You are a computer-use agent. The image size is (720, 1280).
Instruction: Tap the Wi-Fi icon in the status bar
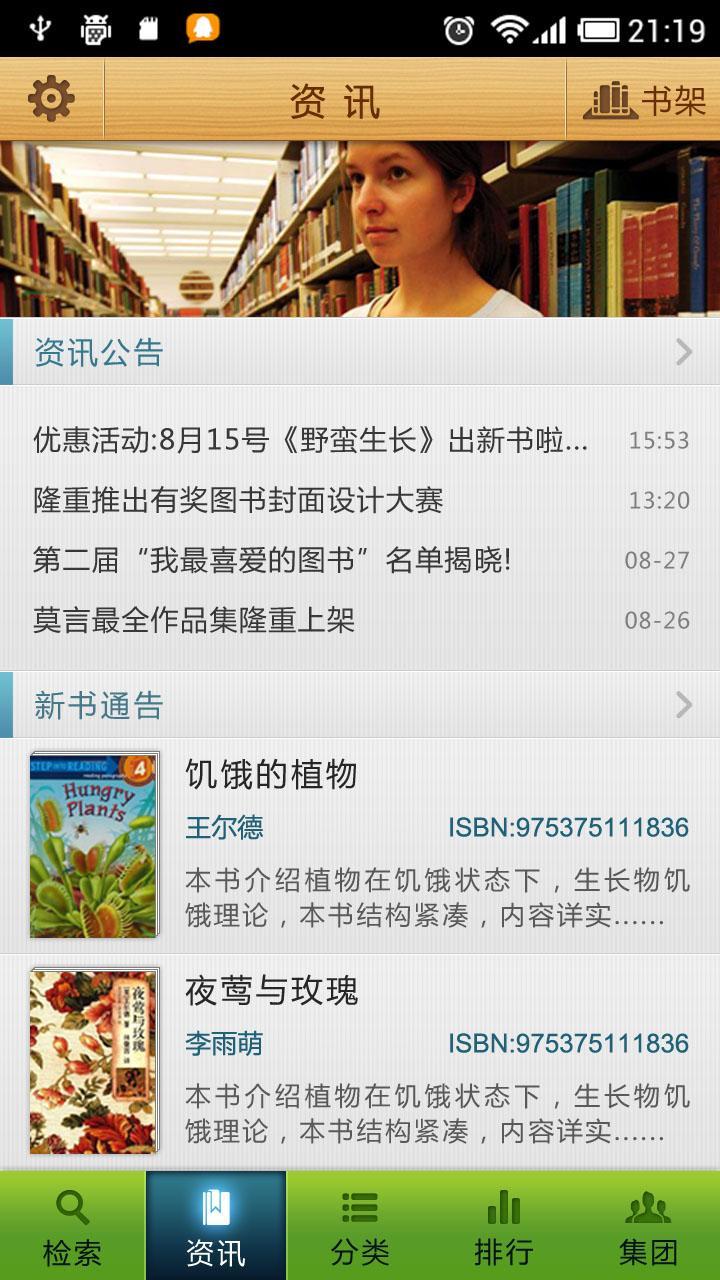tap(510, 27)
